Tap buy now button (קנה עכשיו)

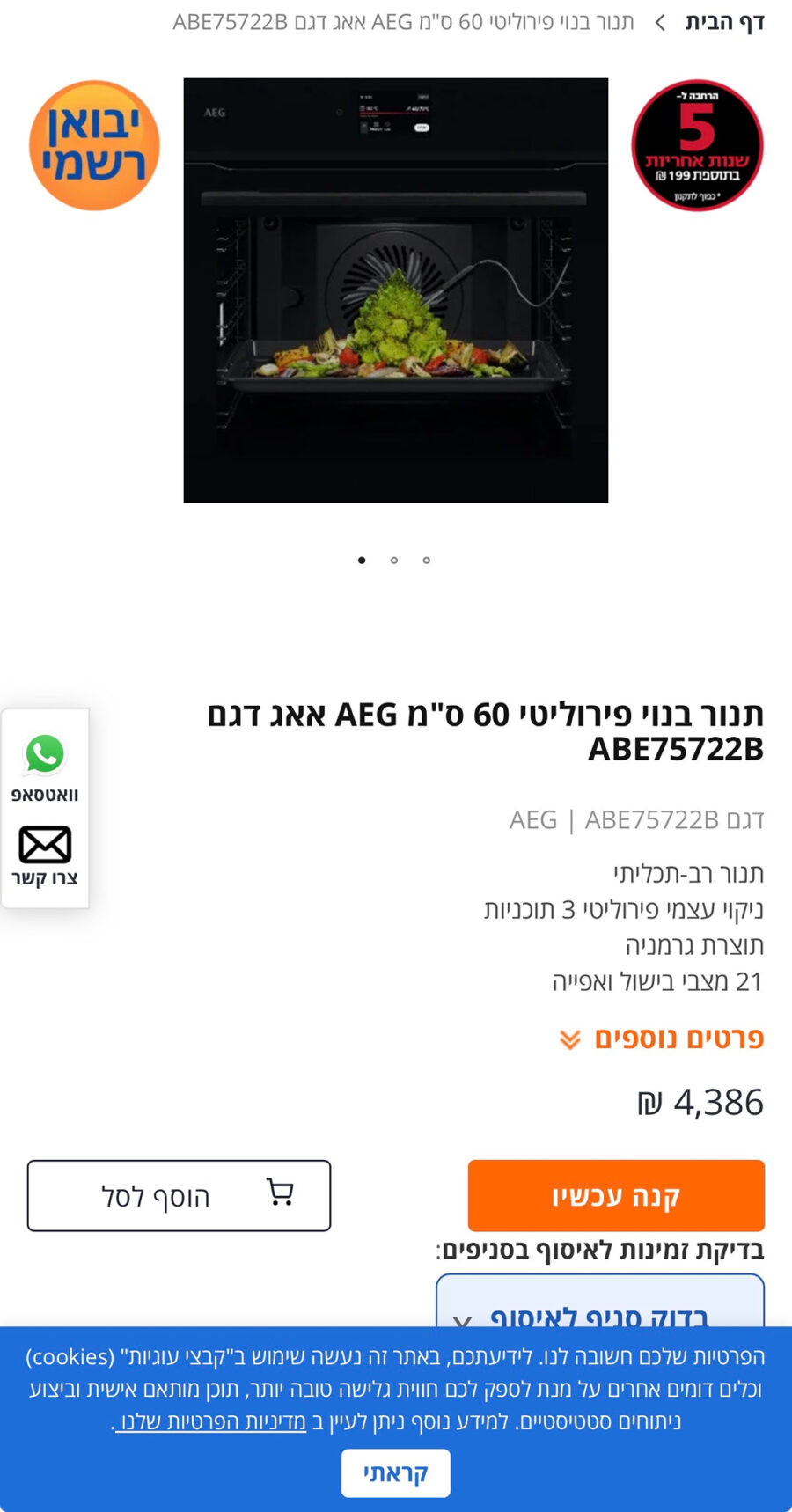[x=615, y=1195]
